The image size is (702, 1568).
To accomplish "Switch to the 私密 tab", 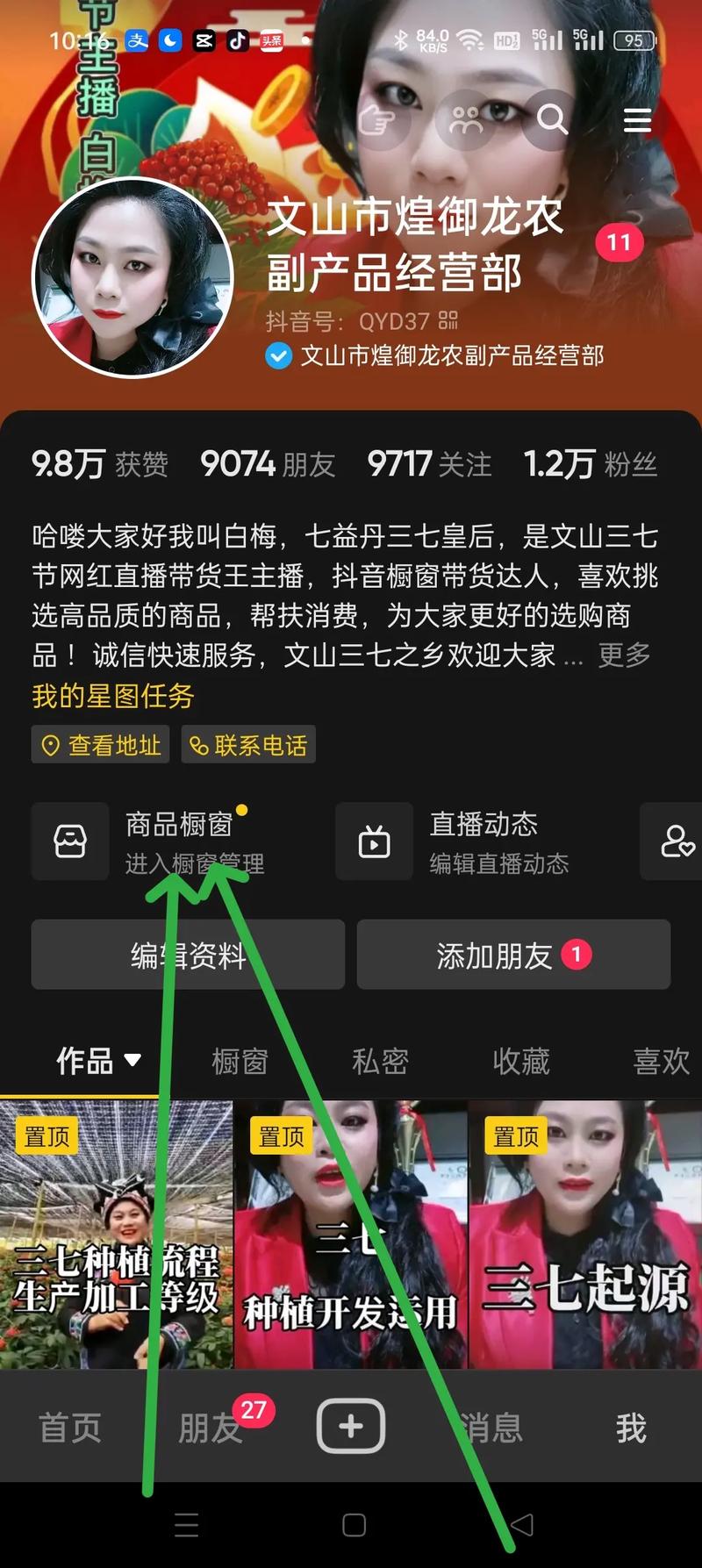I will click(x=380, y=1062).
